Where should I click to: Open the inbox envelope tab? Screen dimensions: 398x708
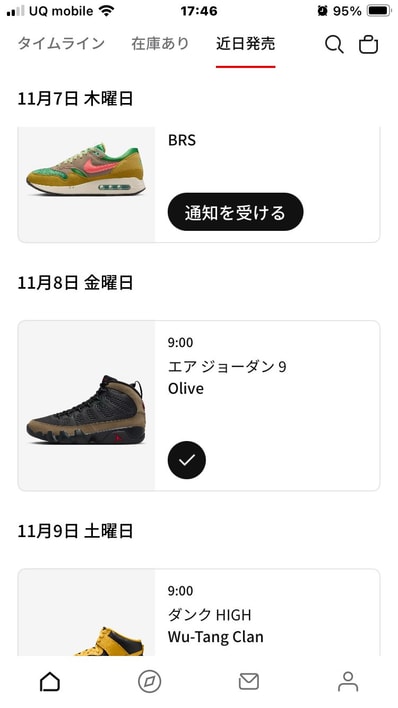(248, 681)
